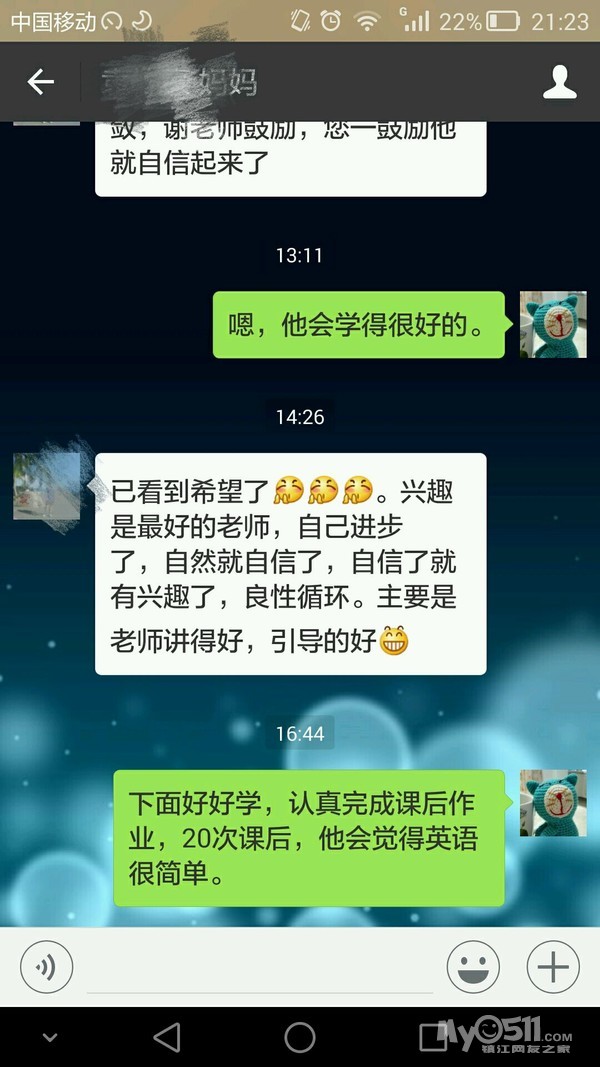This screenshot has height=1067, width=600.
Task: Go back from the chat
Action: coord(40,83)
